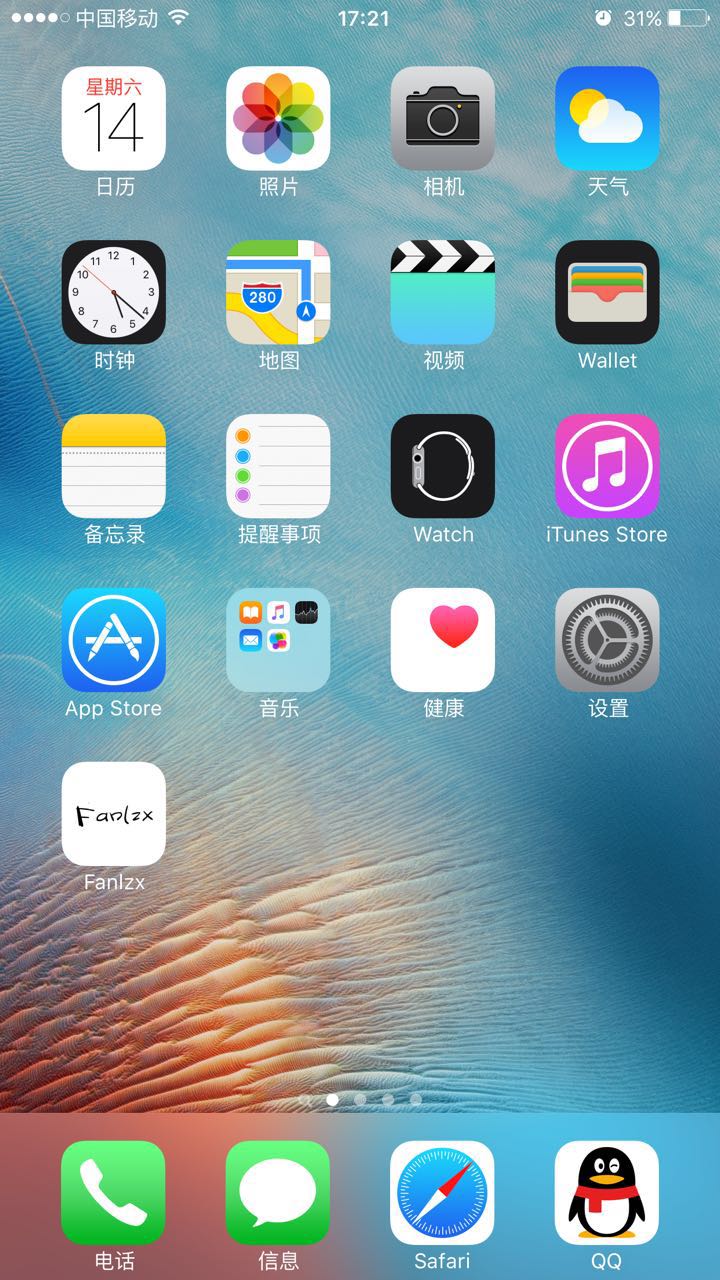Open the 相机 camera app
The height and width of the screenshot is (1280, 720).
(x=442, y=118)
